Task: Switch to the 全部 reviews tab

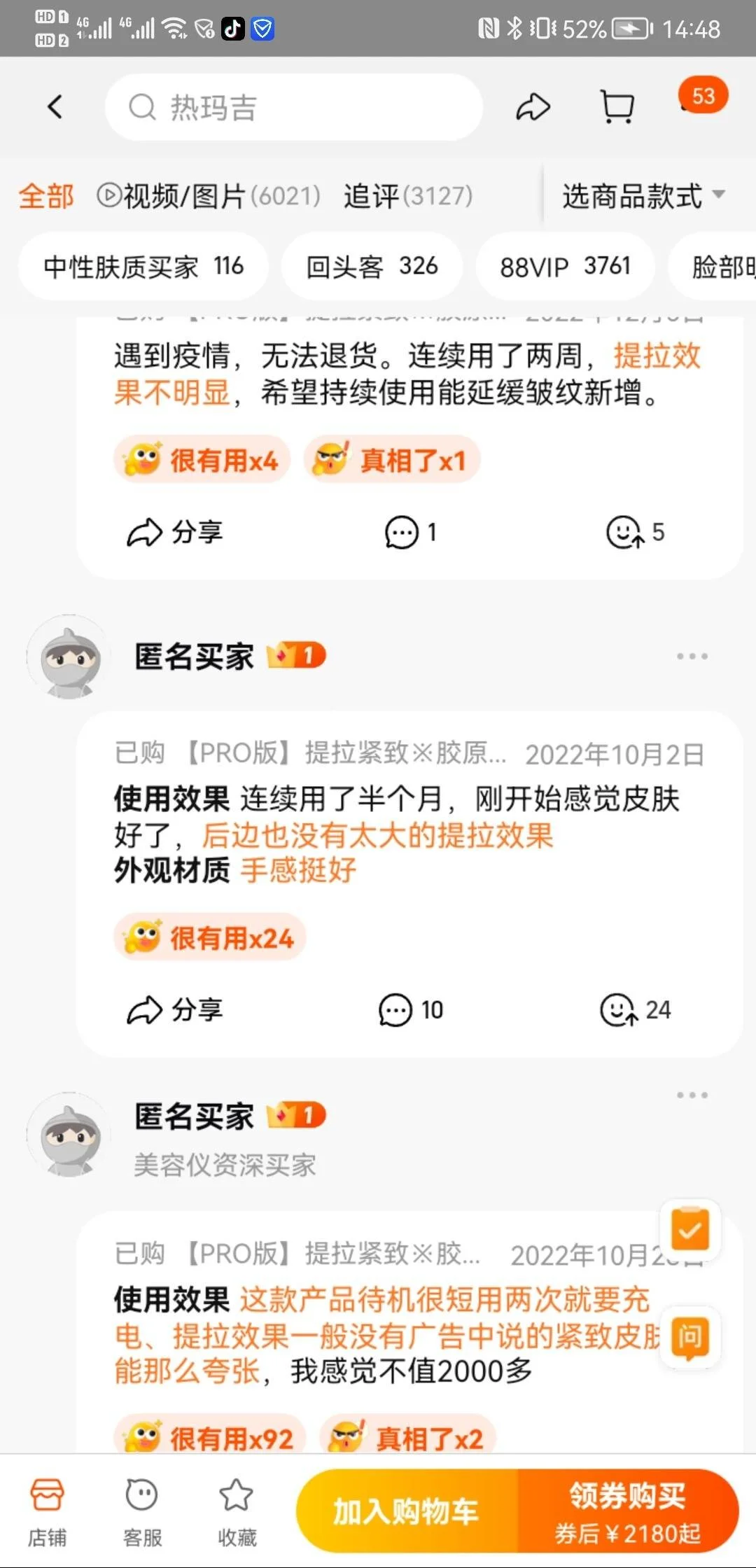Action: pos(46,196)
